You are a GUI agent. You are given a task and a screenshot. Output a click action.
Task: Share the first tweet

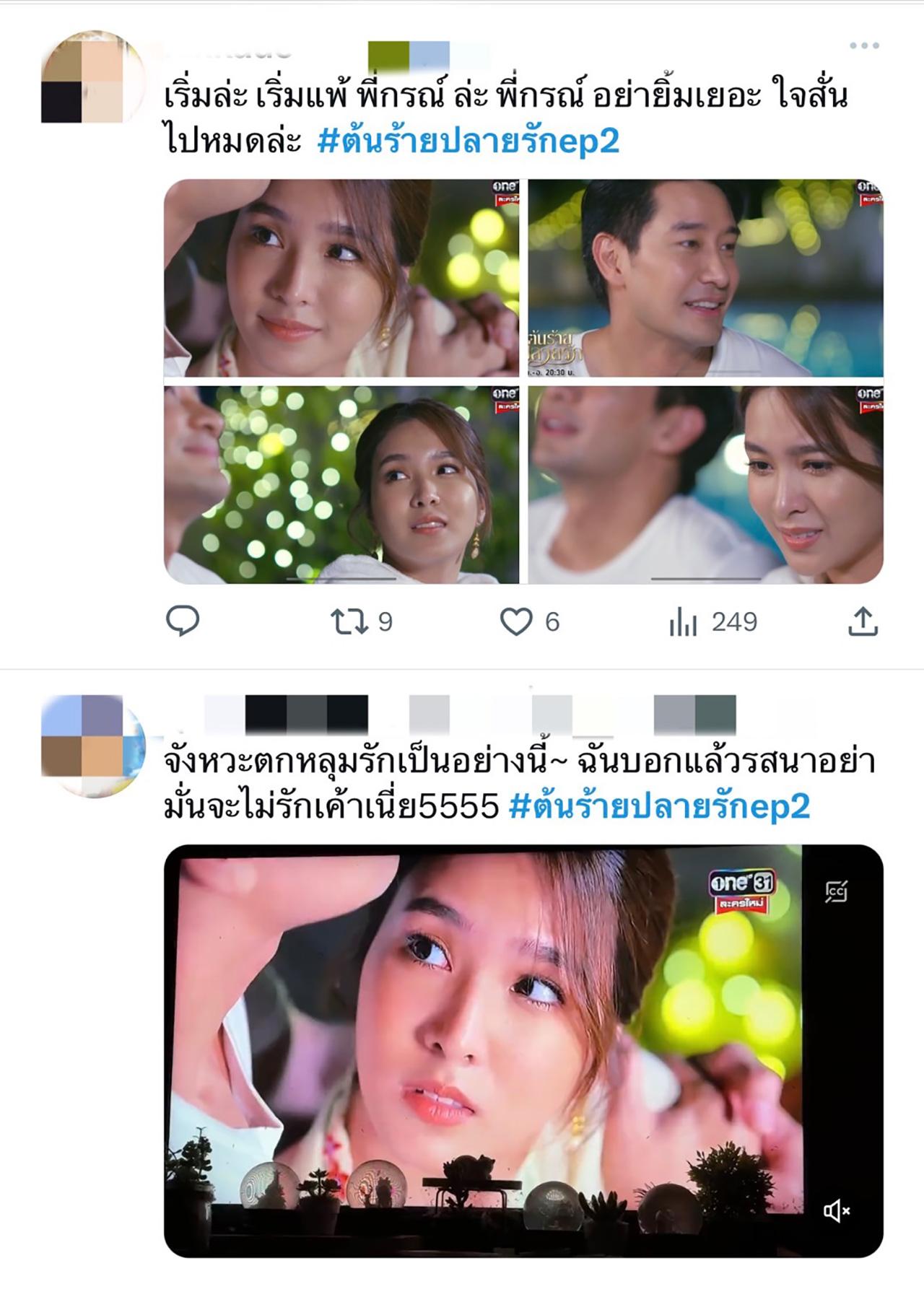click(x=863, y=621)
